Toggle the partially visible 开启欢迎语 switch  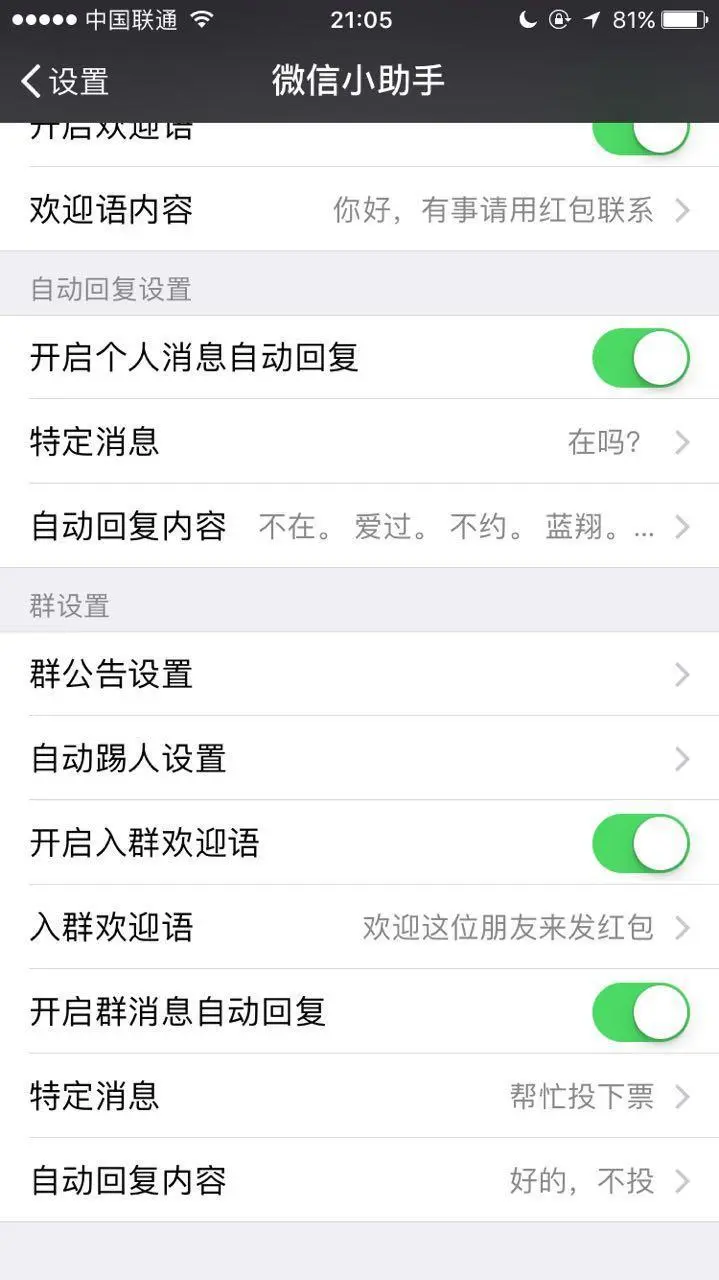(640, 136)
